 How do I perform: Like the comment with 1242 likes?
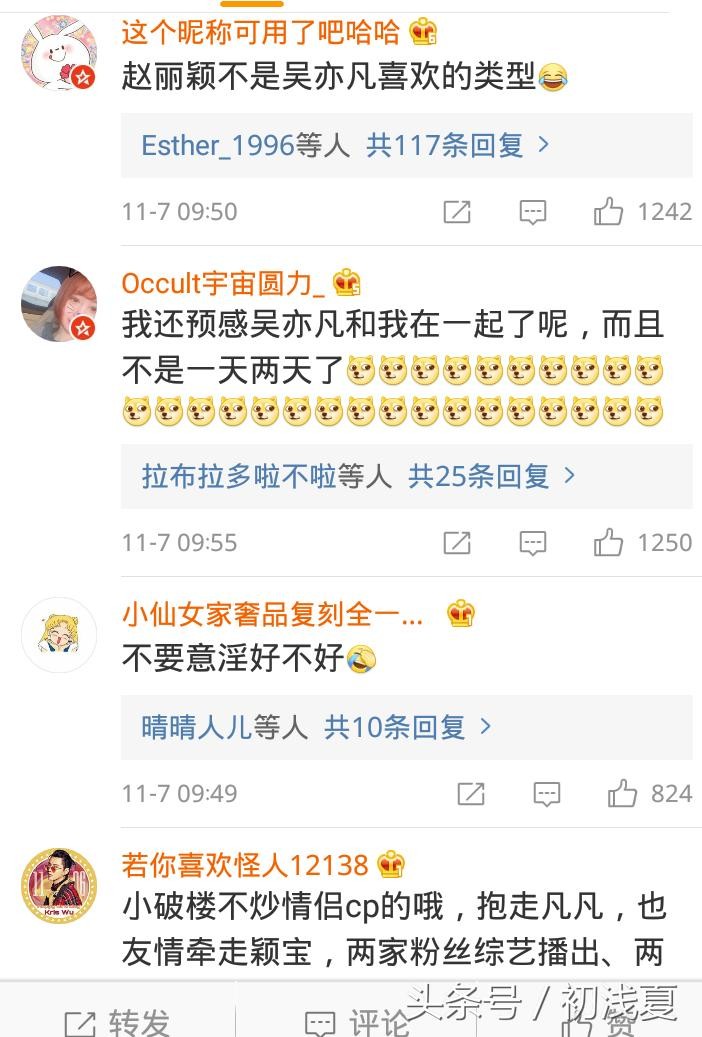[608, 211]
